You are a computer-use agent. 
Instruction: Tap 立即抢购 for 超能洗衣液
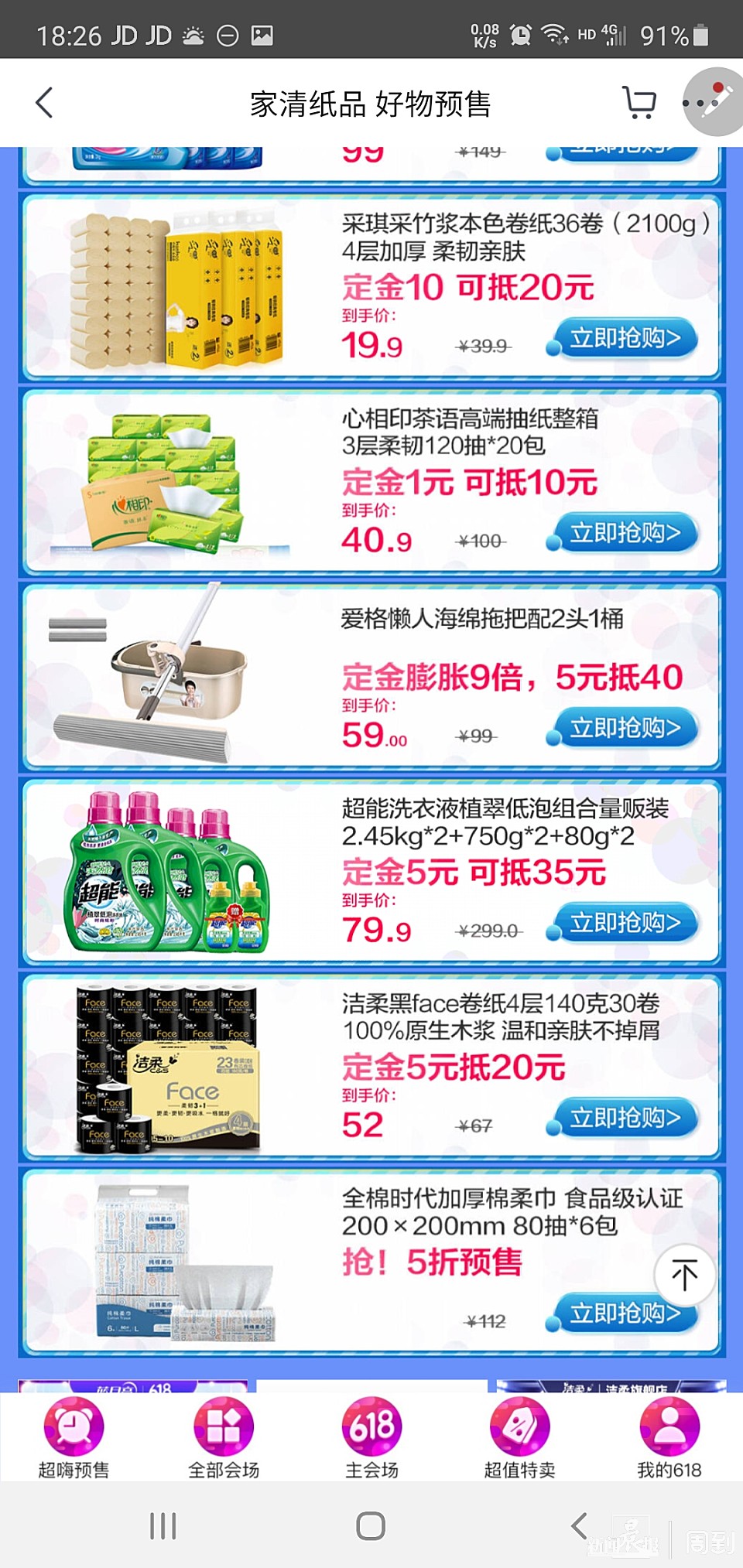click(625, 923)
